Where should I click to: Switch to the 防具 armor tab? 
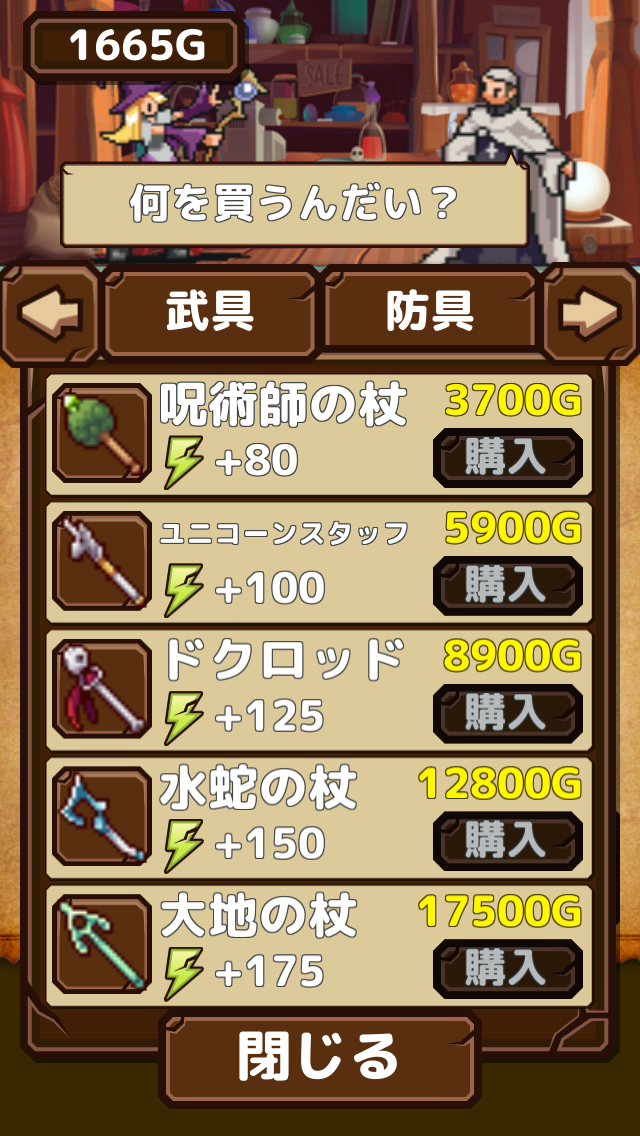[430, 314]
